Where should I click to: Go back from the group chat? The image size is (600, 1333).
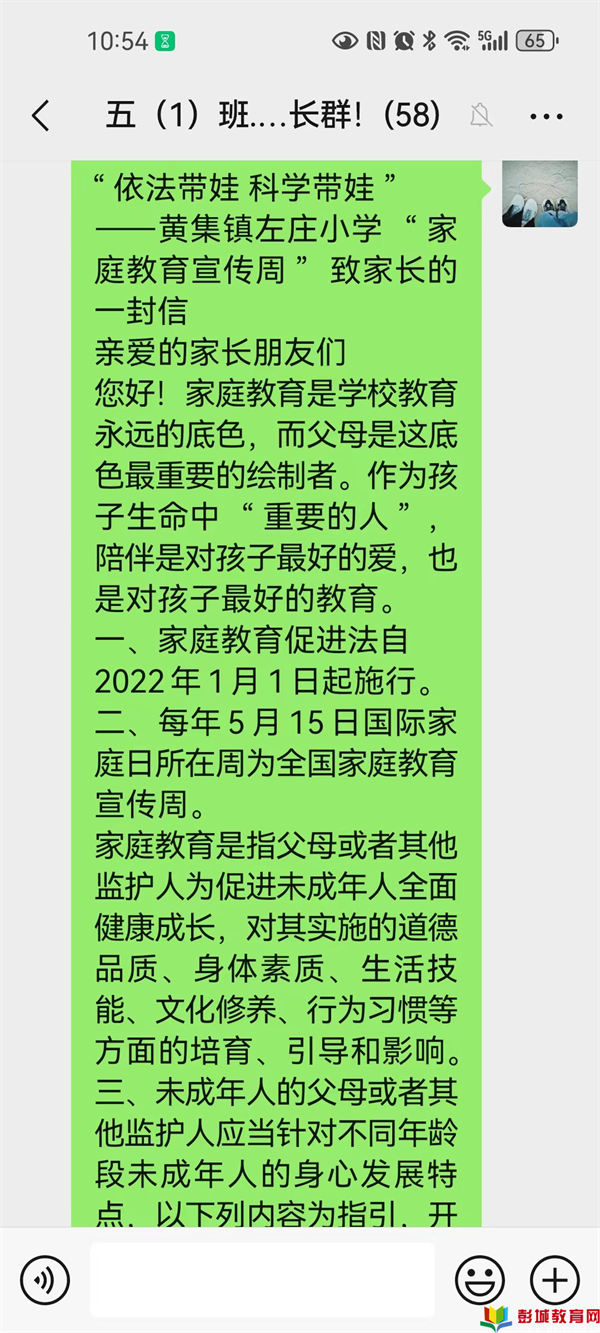coord(40,116)
